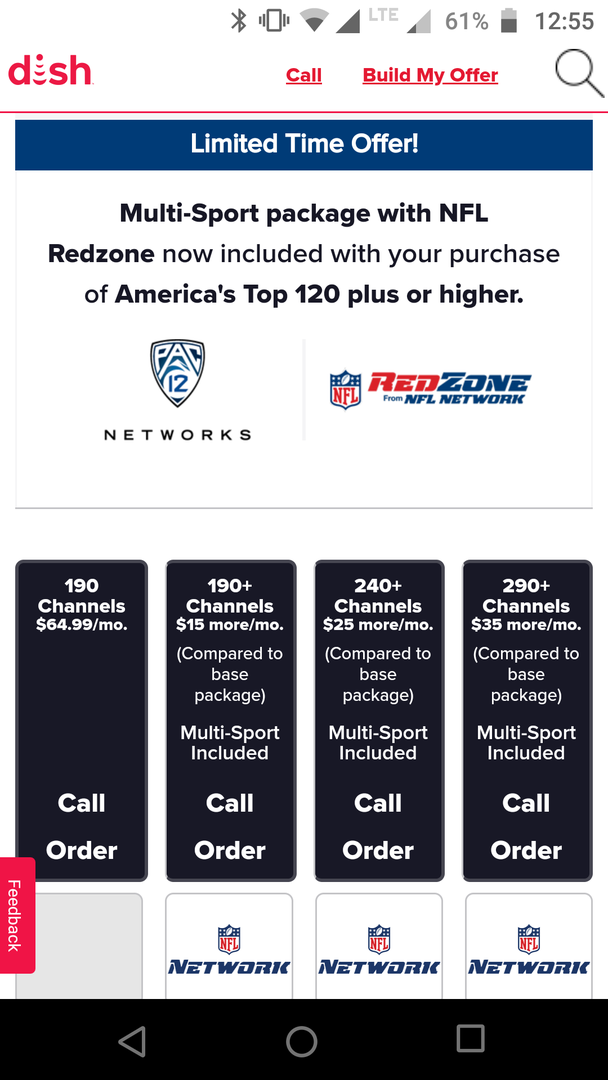Viewport: 608px width, 1080px height.
Task: Go back using the system back button
Action: pos(132,1041)
